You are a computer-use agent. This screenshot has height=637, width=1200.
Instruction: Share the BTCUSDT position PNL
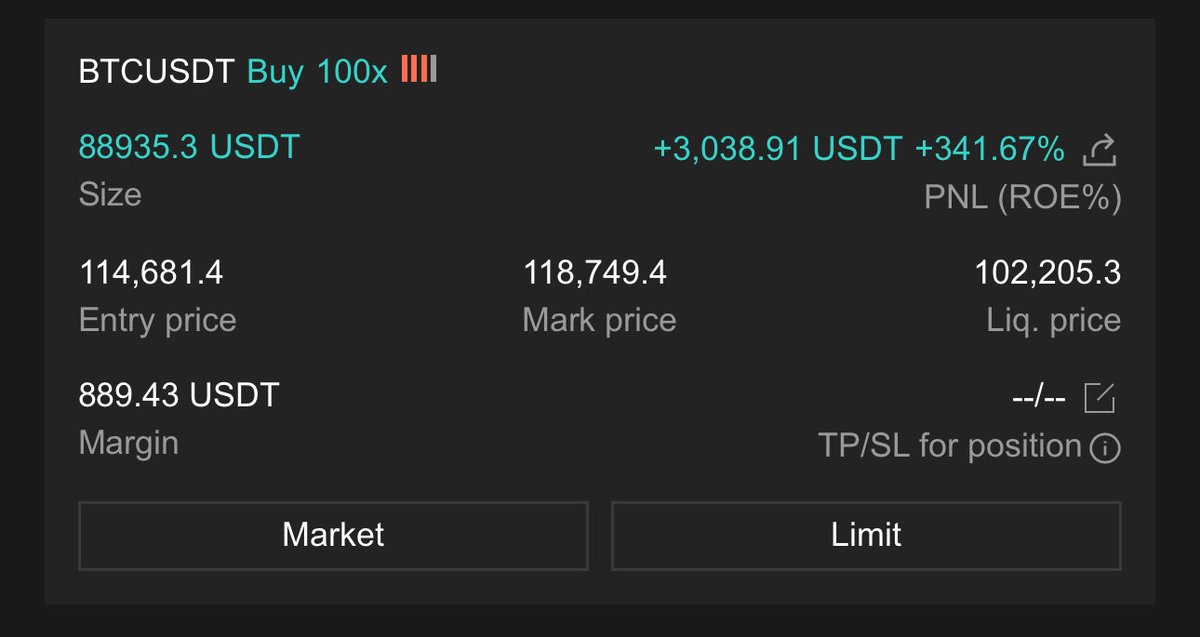pyautogui.click(x=1100, y=151)
